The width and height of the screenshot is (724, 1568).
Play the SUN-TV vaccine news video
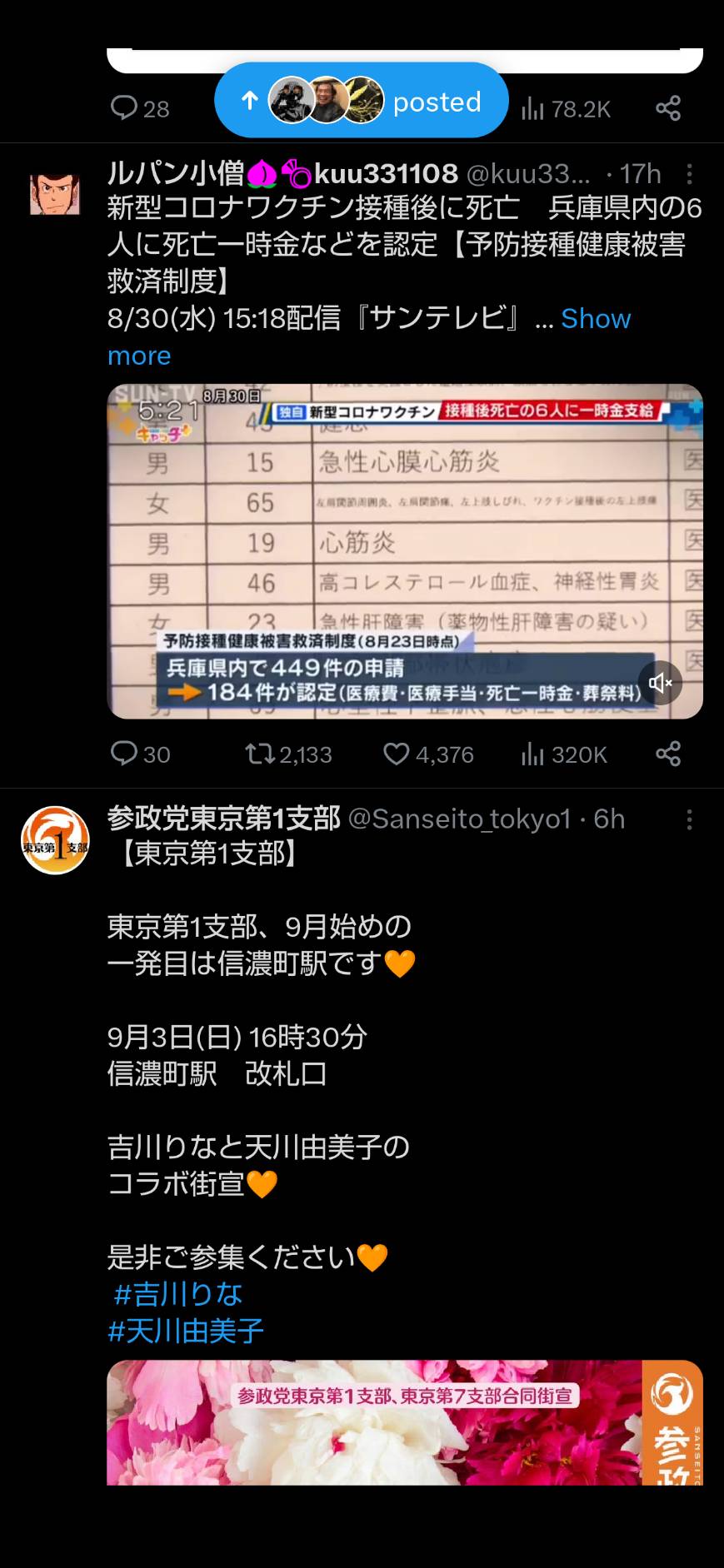click(x=405, y=551)
